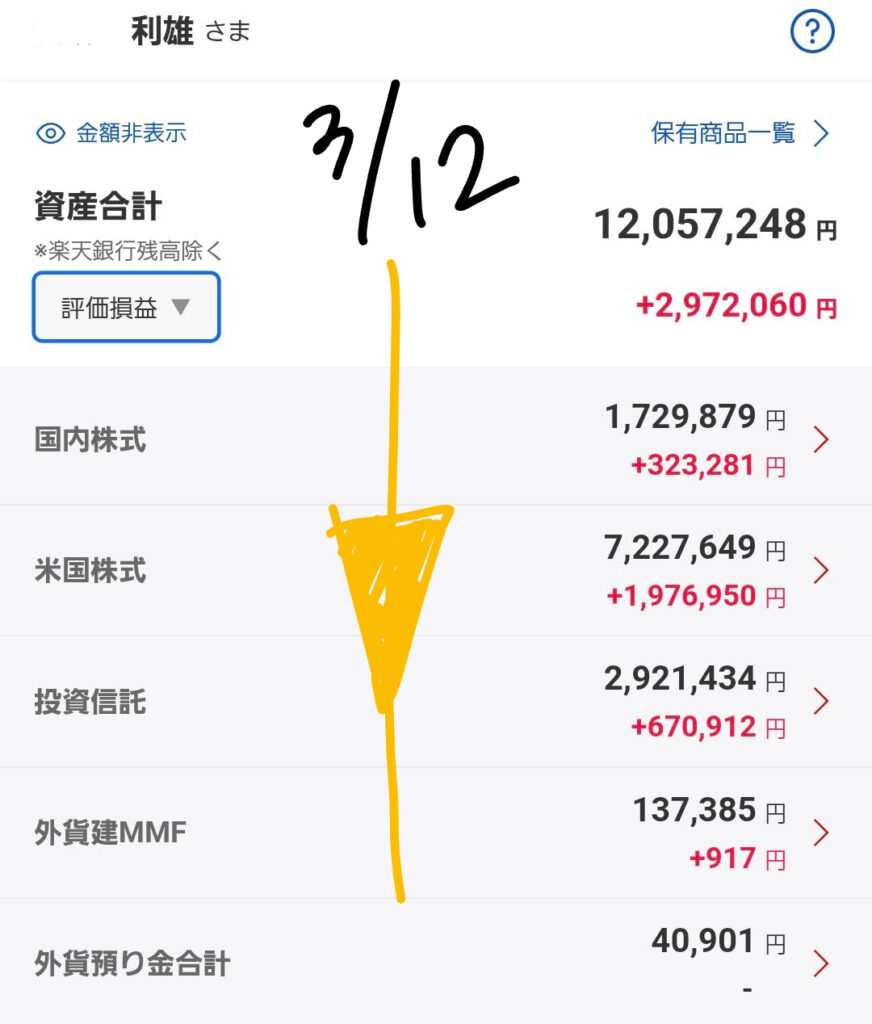Hide amounts with 金額非表示
This screenshot has height=1024, width=872.
[112, 133]
